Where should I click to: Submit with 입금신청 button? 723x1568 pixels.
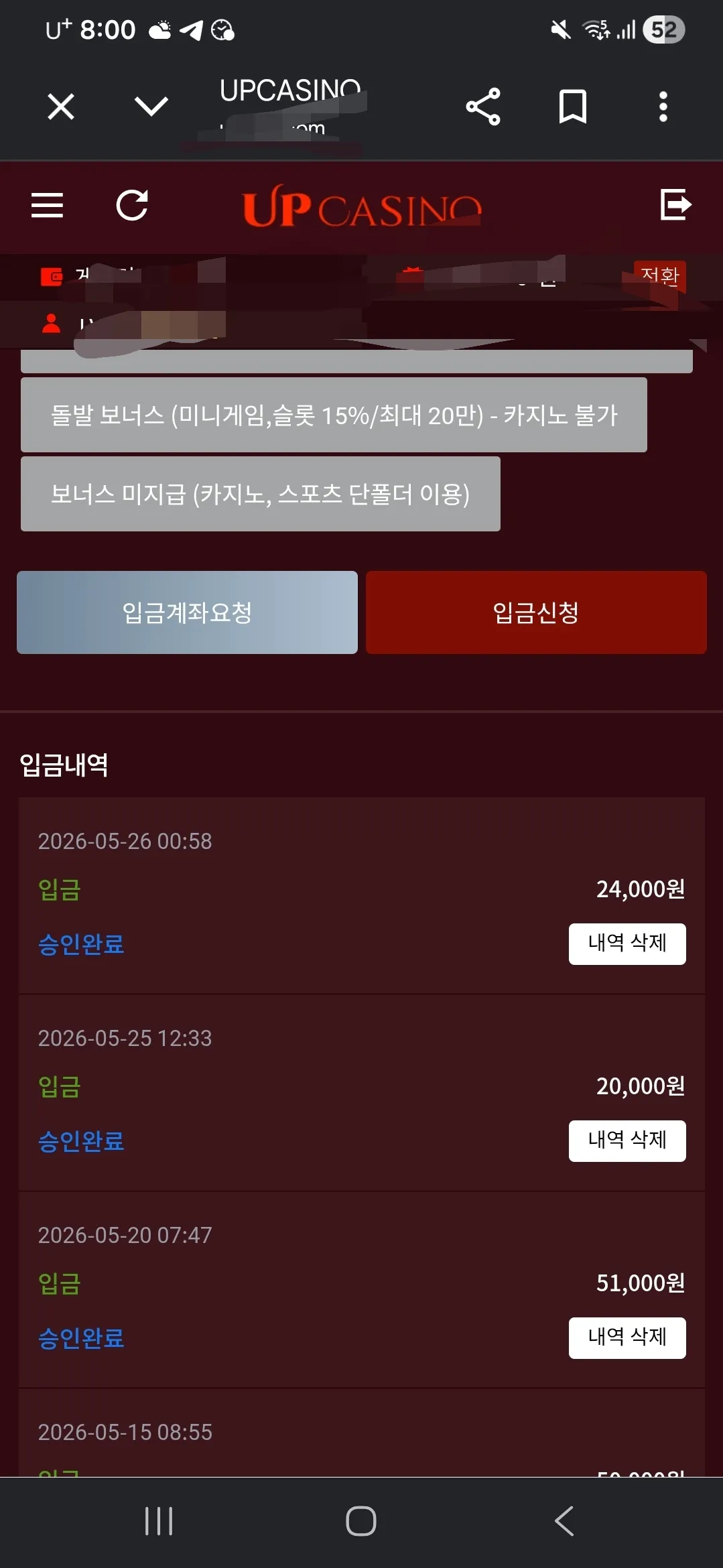[536, 612]
